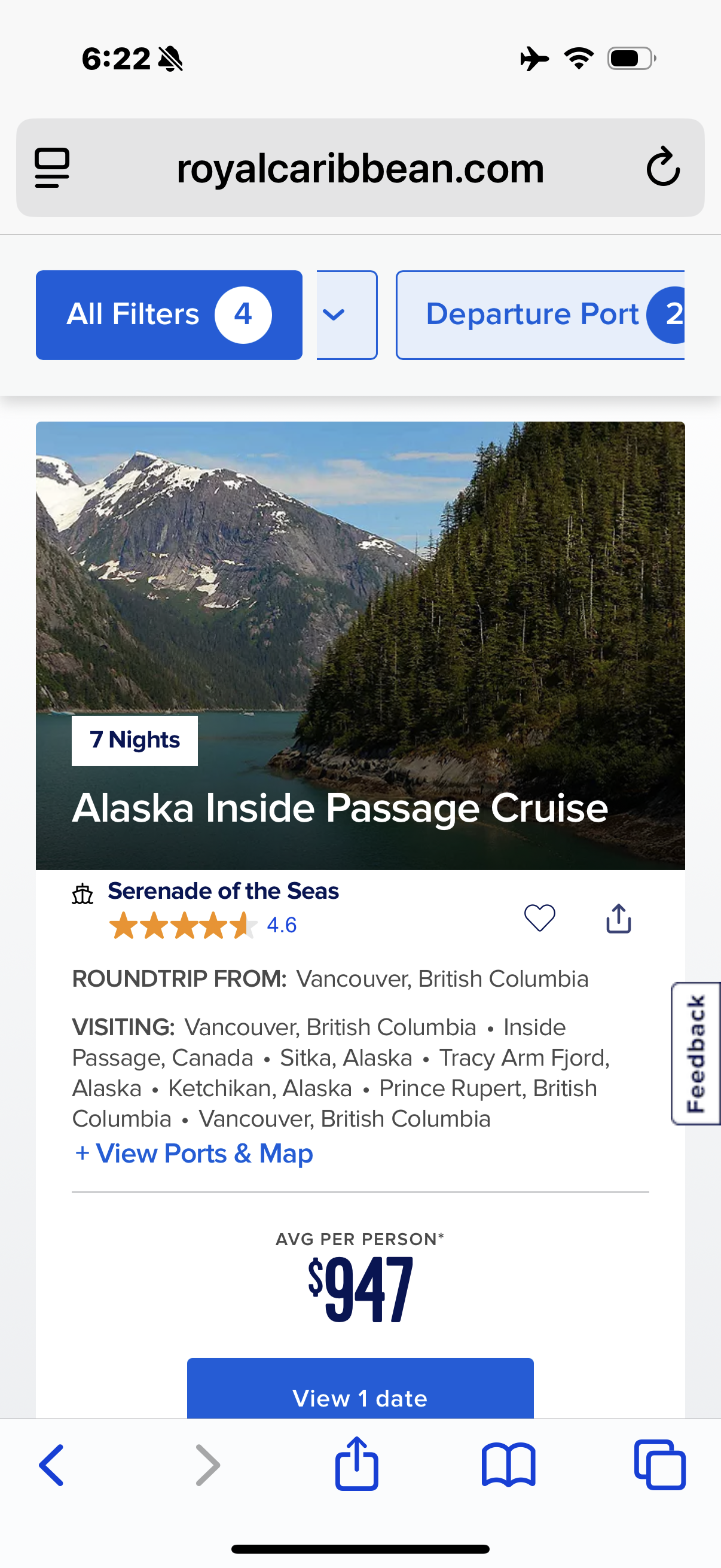Open the Feedback side tab
The image size is (721, 1568).
tap(695, 1054)
